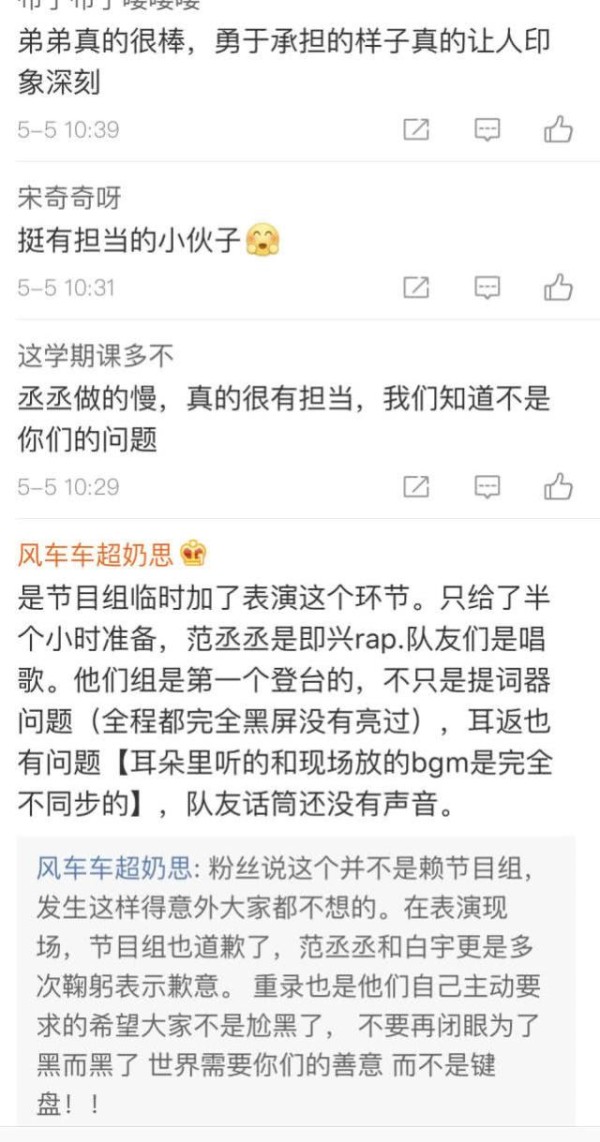Like 宋奇奇呀's comment
This screenshot has width=600, height=1142.
click(558, 287)
